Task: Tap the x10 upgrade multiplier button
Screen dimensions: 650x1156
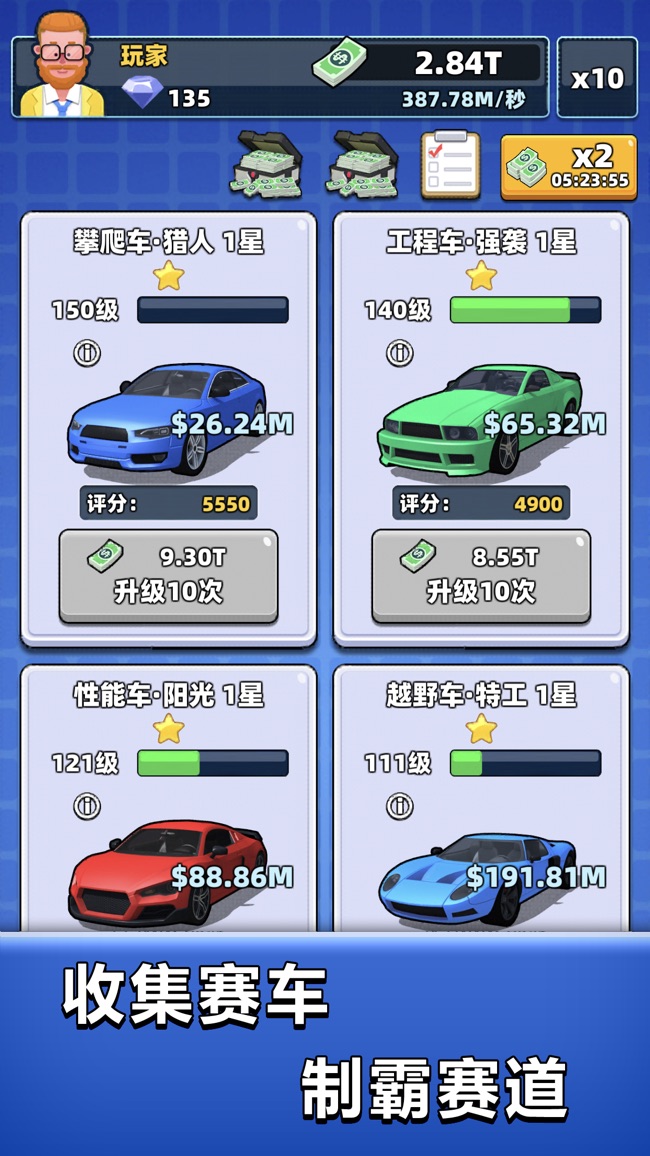Action: click(597, 78)
